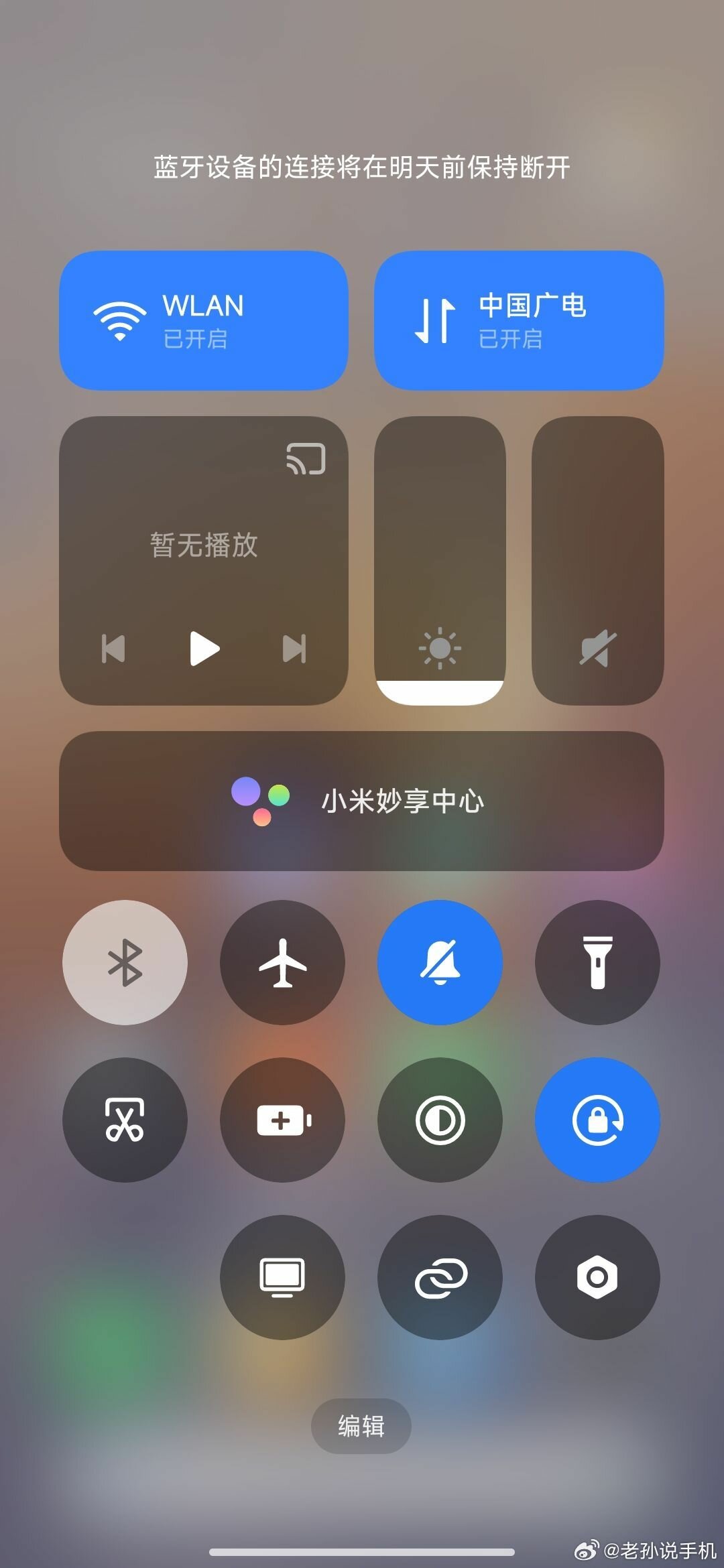
Task: Toggle dark mode
Action: coord(440,1120)
